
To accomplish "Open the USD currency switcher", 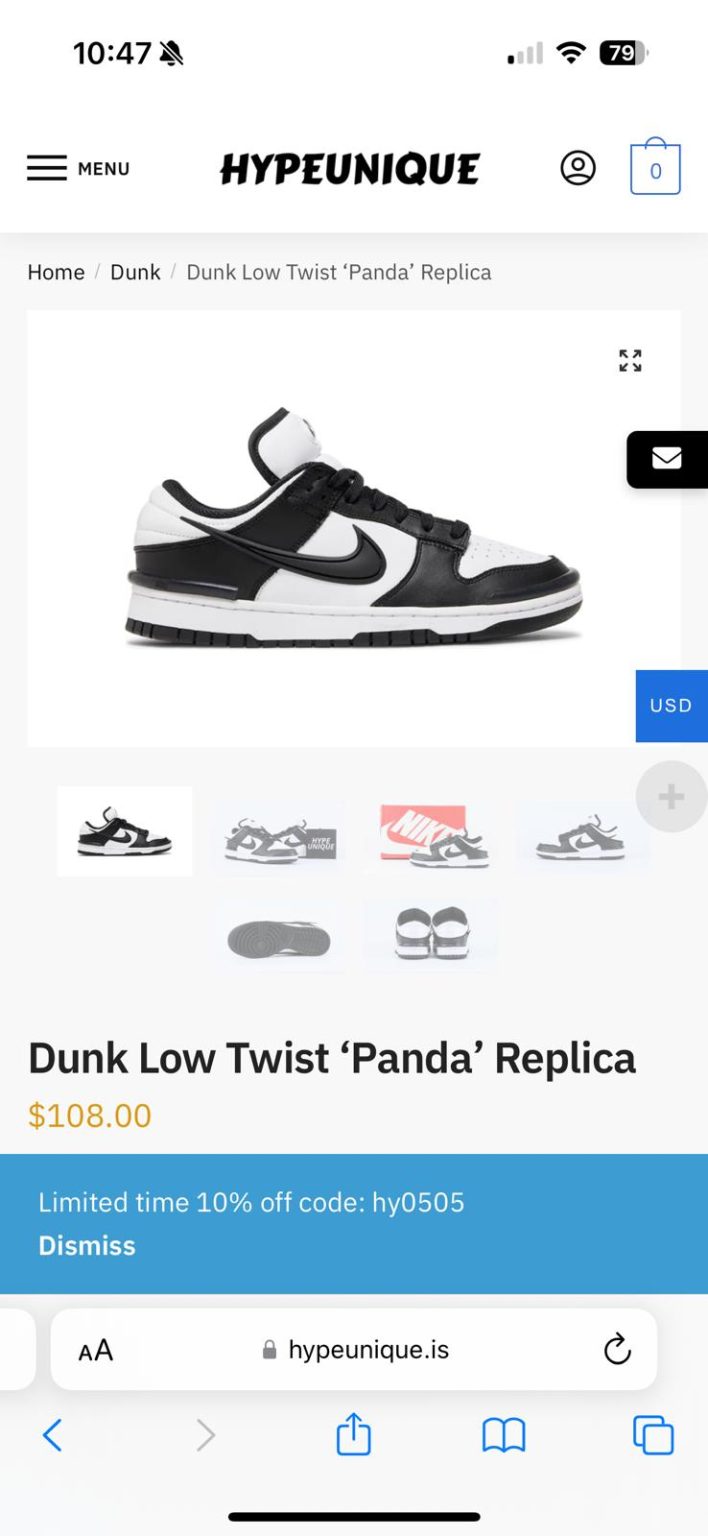I will [x=671, y=706].
